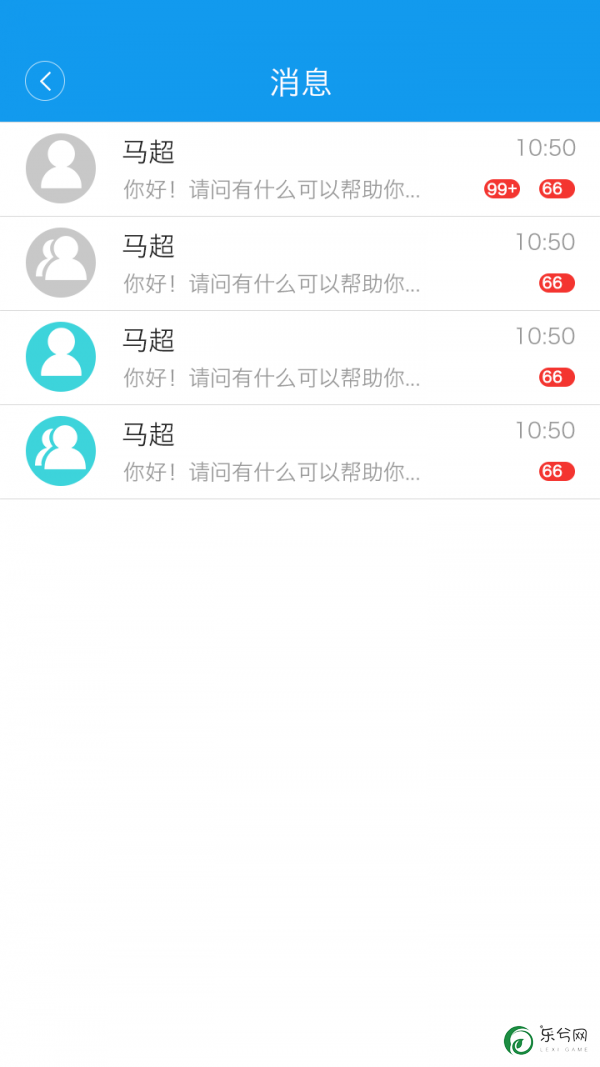
Task: Open the 马超 chat with the gray group avatar
Action: pos(300,263)
